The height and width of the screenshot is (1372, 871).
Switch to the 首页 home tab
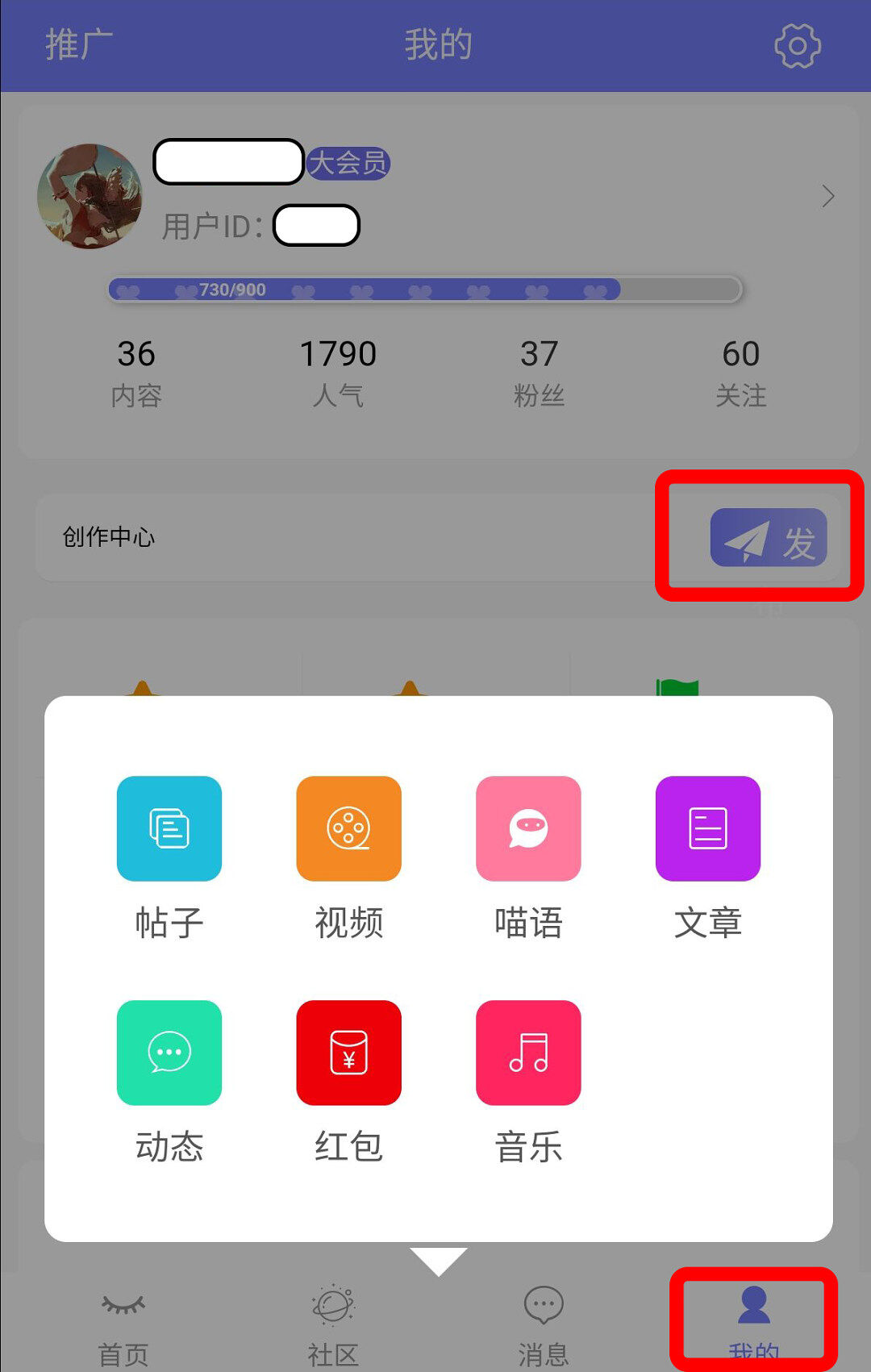coord(123,1323)
